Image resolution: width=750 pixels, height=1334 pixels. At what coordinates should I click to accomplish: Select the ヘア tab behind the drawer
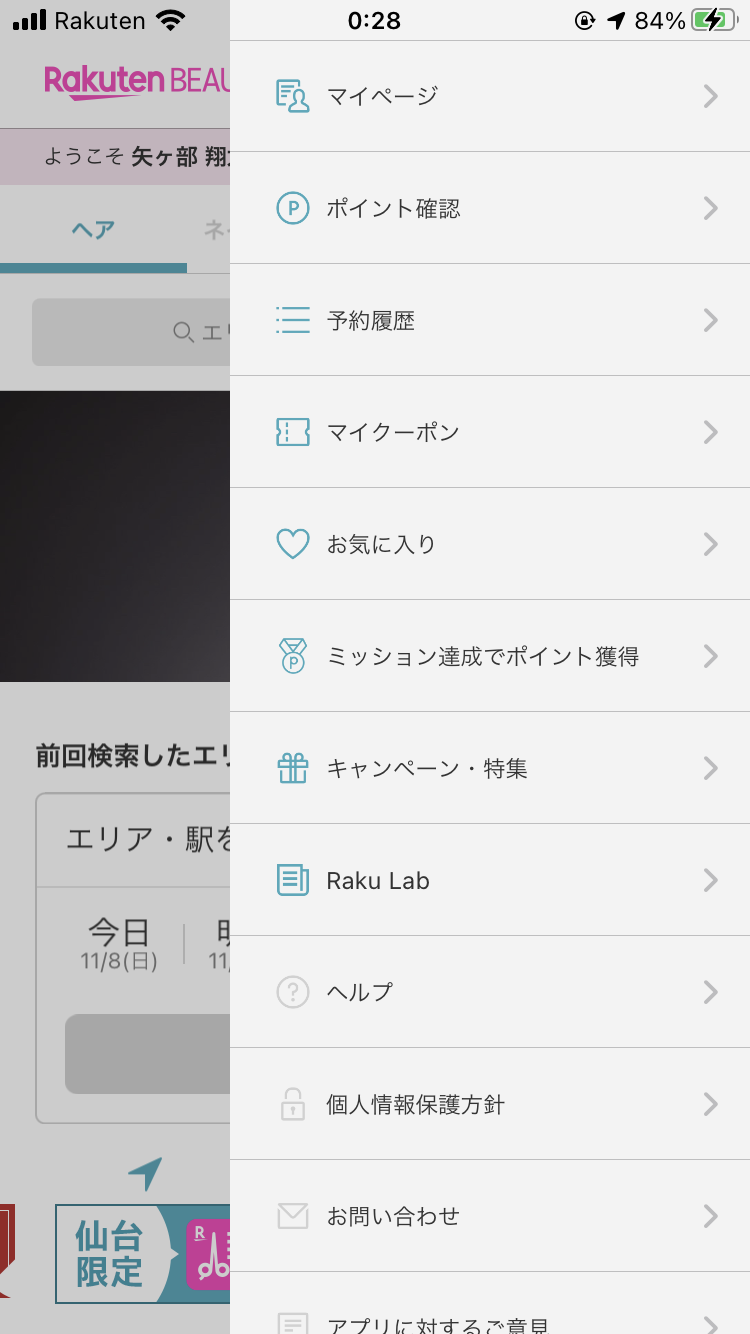[93, 229]
